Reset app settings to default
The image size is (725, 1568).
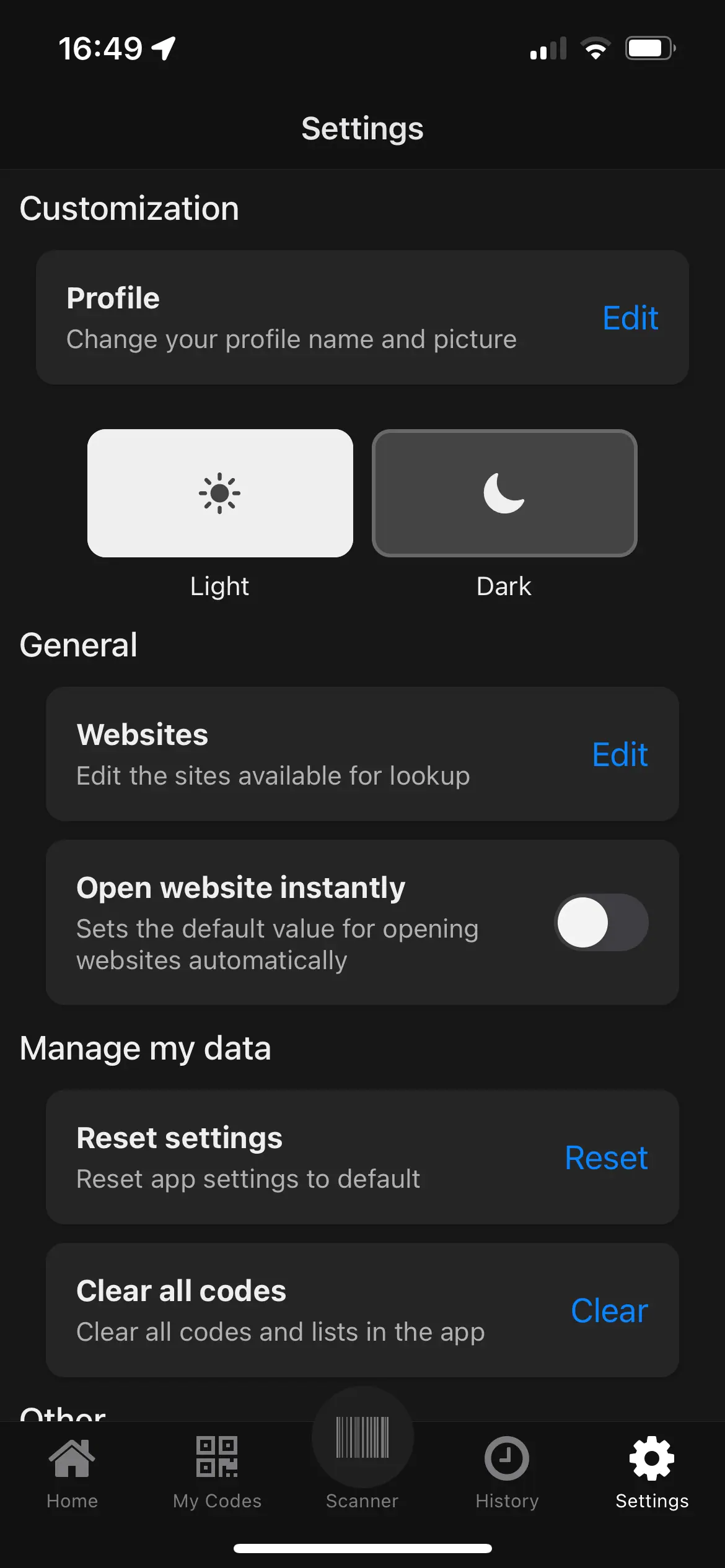606,1157
